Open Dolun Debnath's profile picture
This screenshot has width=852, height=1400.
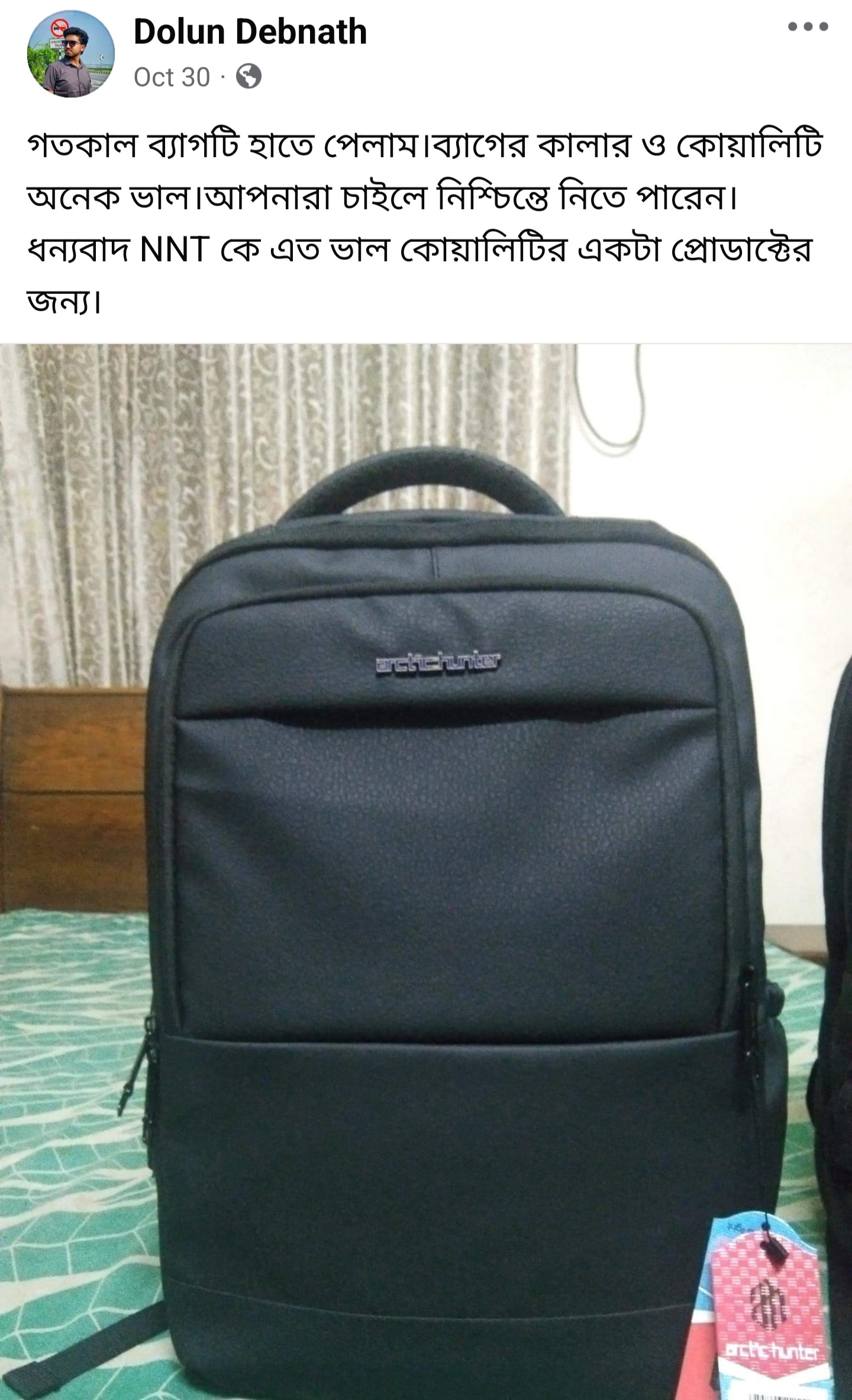pyautogui.click(x=71, y=54)
